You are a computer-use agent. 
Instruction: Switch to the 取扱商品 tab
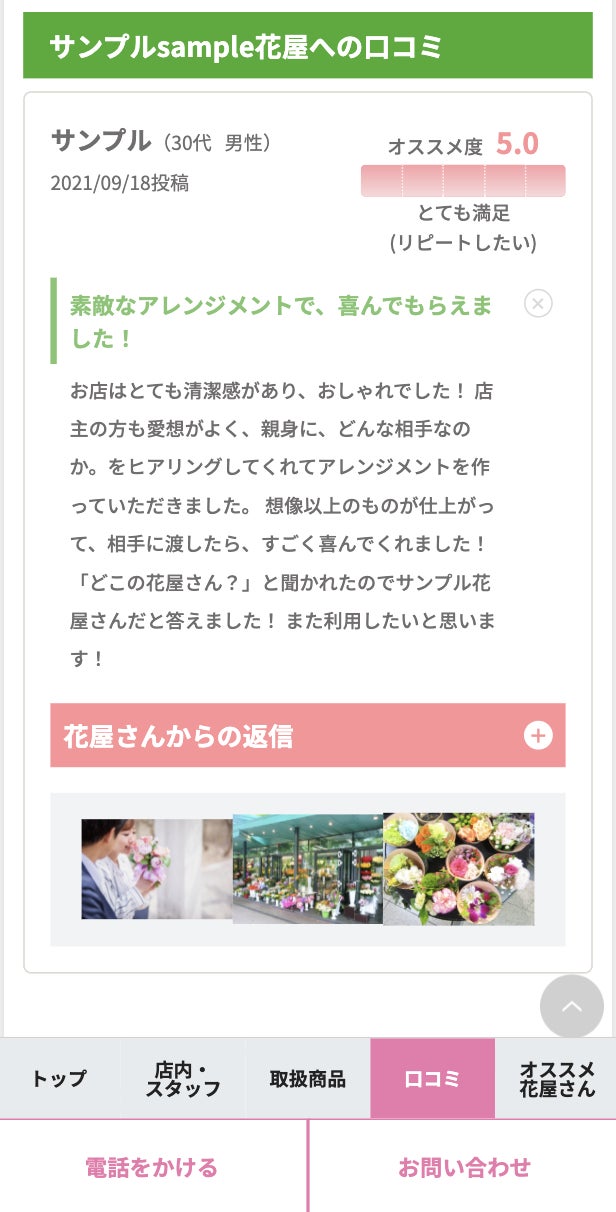pyautogui.click(x=307, y=1079)
